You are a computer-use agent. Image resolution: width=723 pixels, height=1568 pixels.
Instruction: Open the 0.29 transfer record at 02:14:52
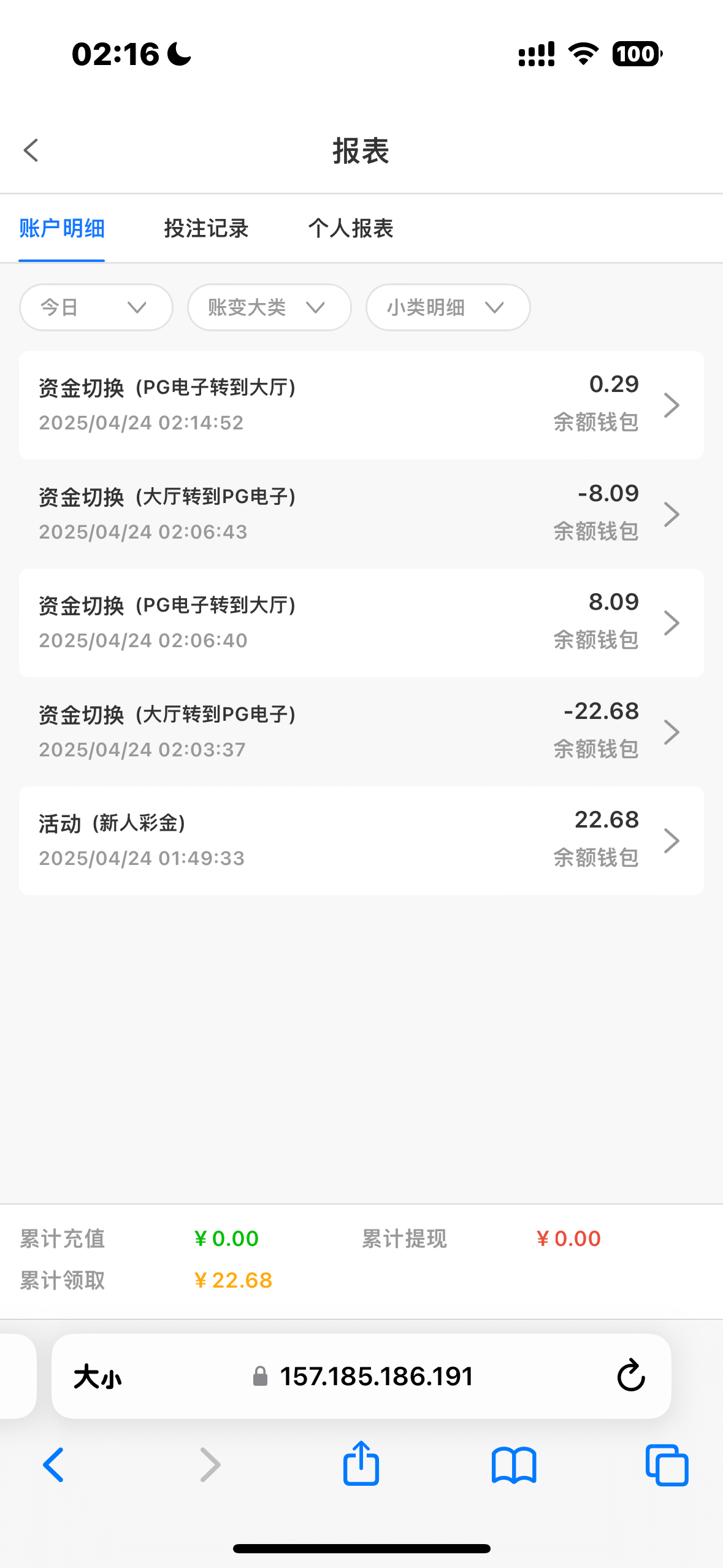pos(361,405)
